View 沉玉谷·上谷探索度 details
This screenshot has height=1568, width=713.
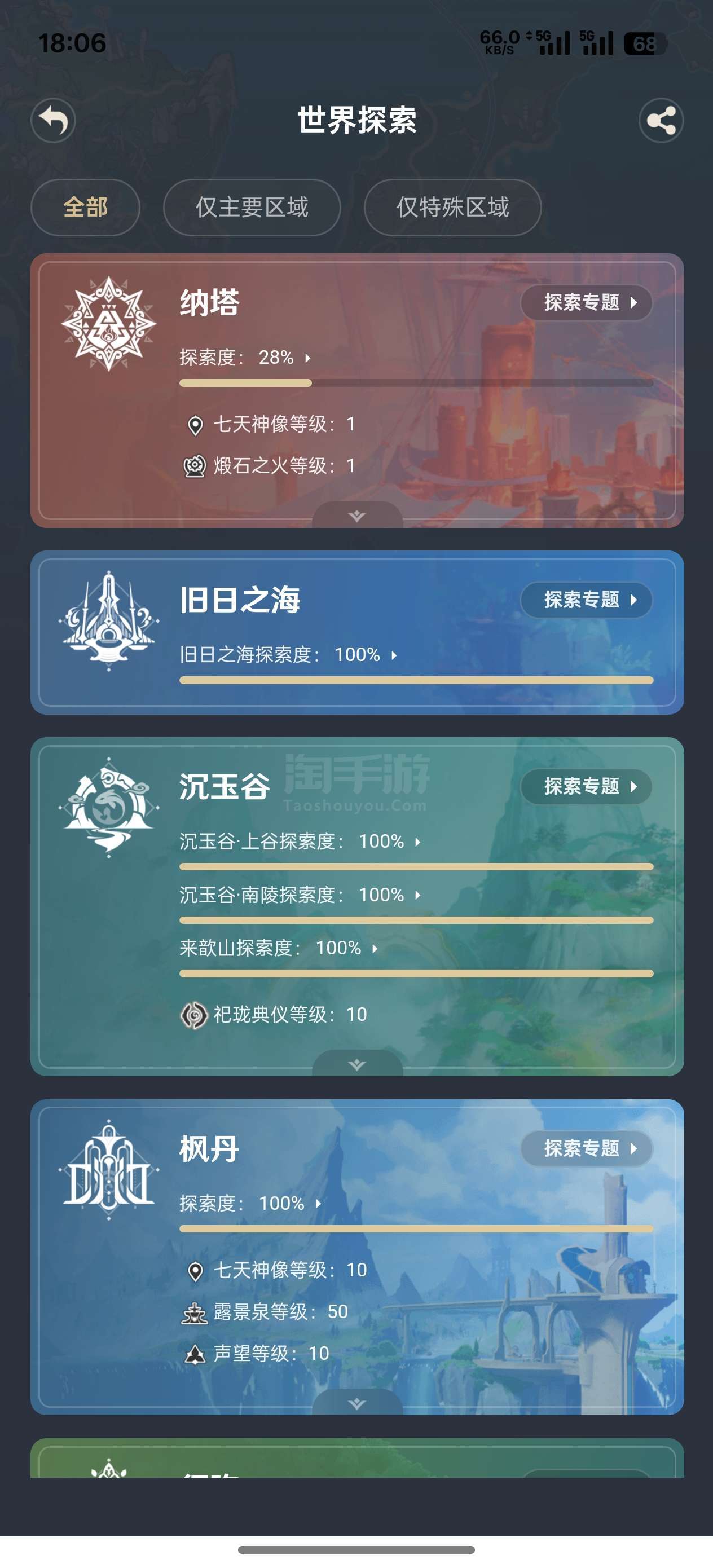point(300,841)
